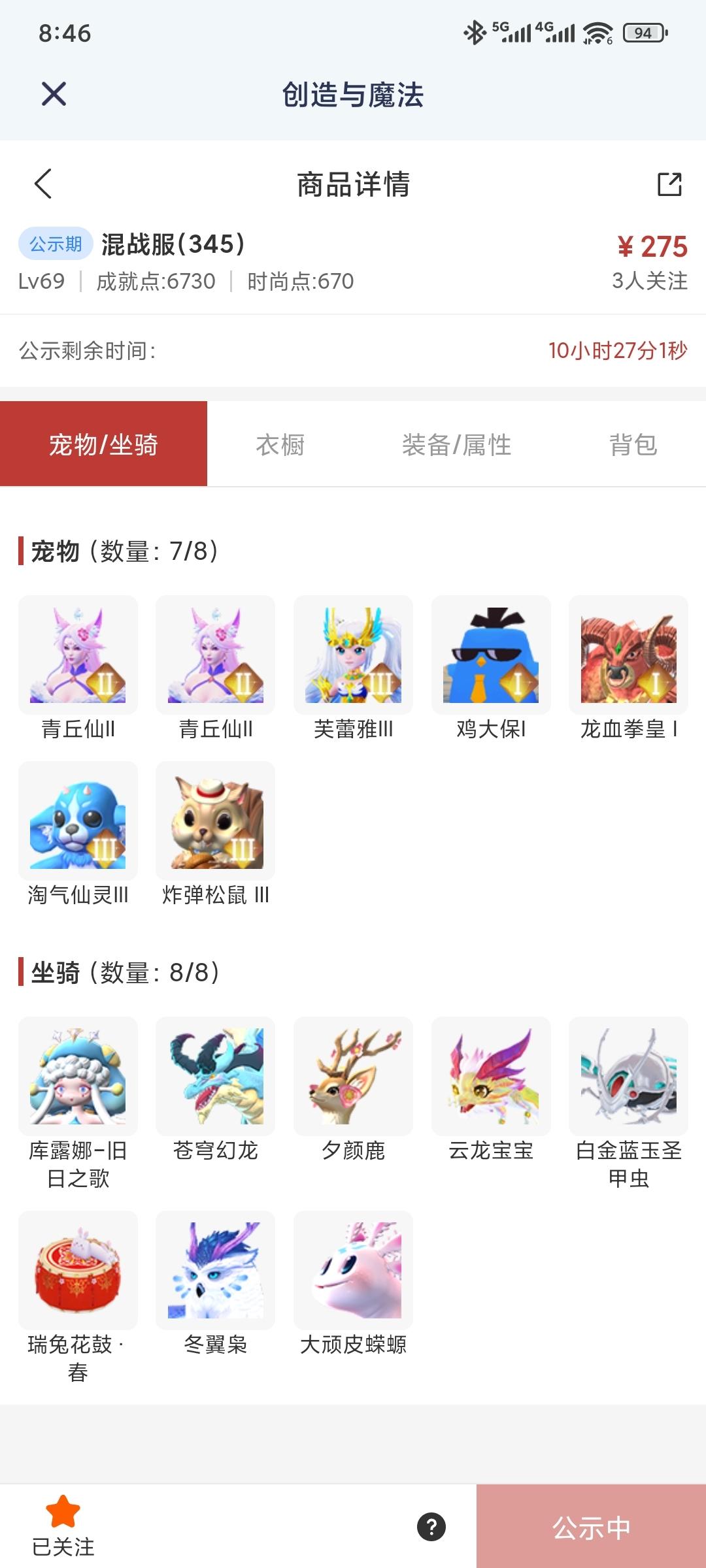Open the help question mark
706x1568 pixels.
click(x=431, y=1527)
